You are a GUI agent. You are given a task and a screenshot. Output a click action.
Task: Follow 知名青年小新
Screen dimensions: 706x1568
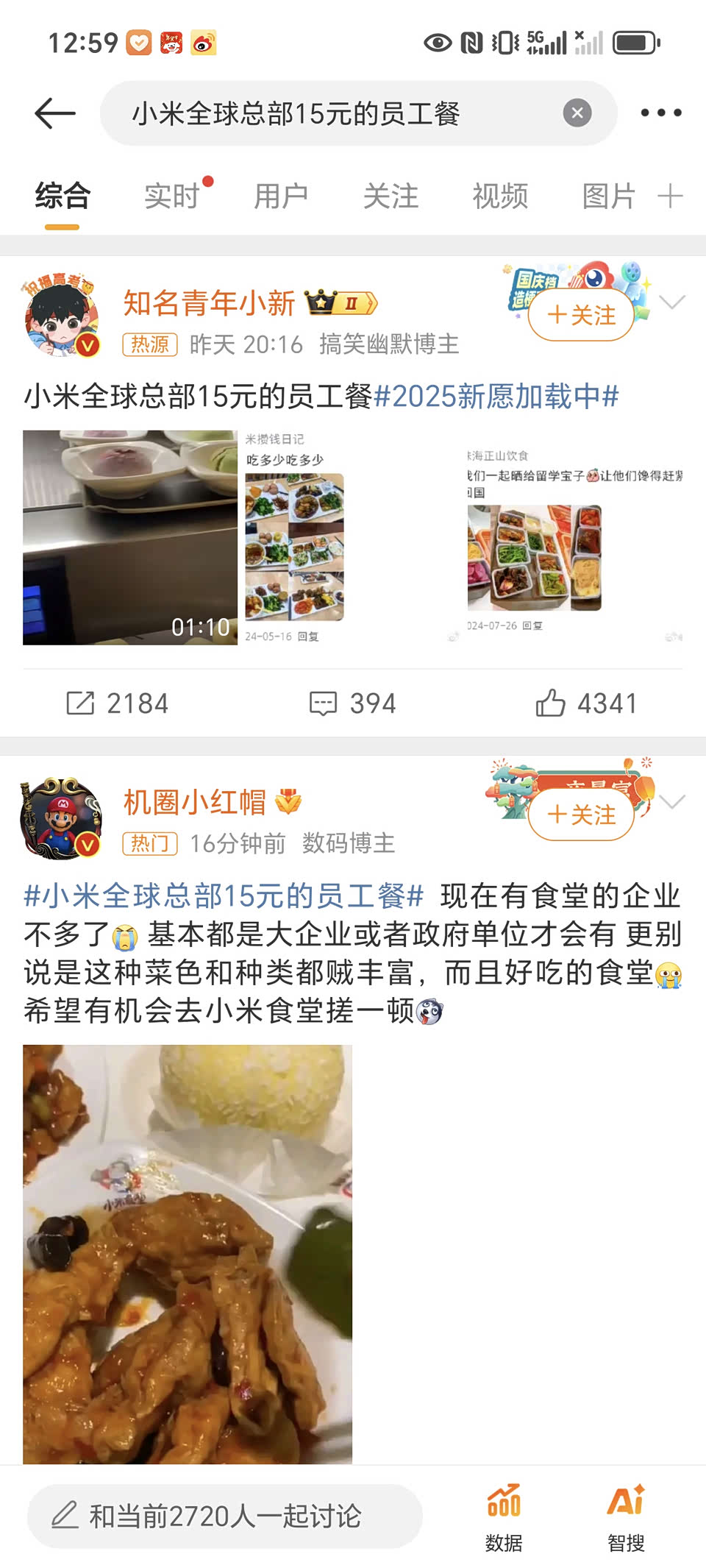pos(581,316)
